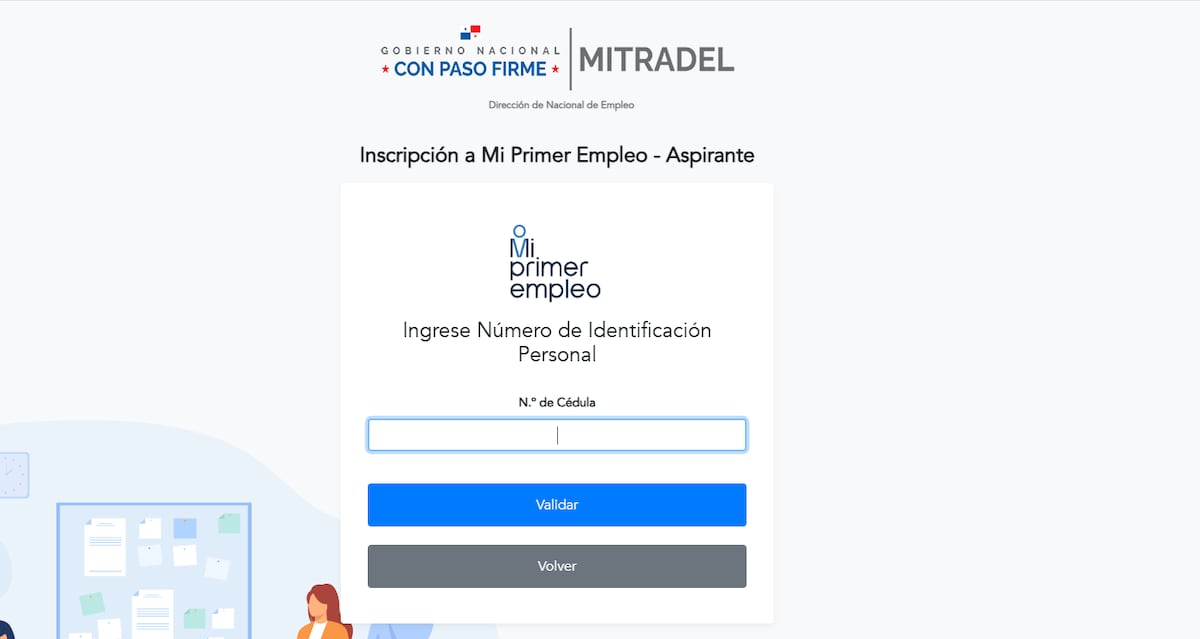This screenshot has width=1200, height=639.
Task: Go back with the Volver button
Action: [x=556, y=566]
